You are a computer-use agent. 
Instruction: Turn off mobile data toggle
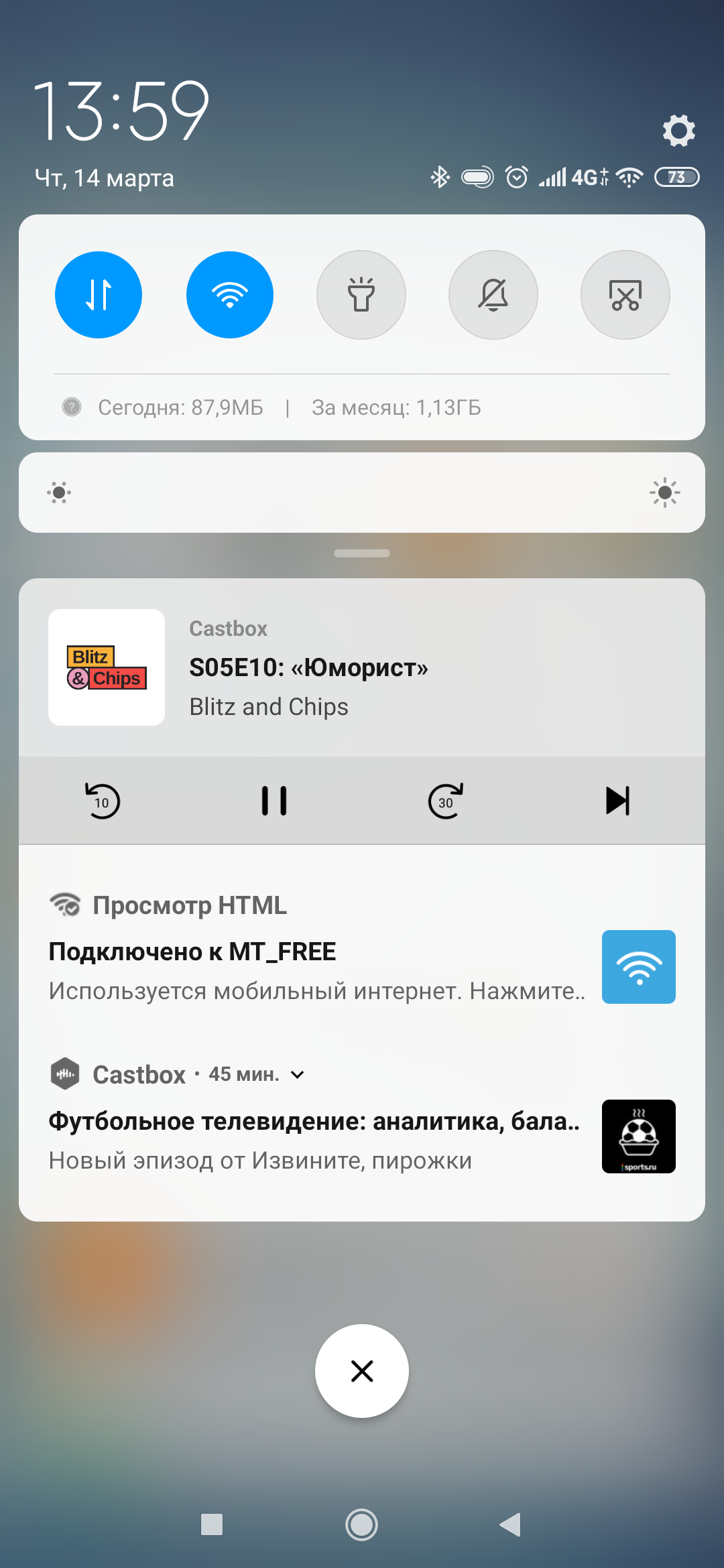[x=99, y=295]
